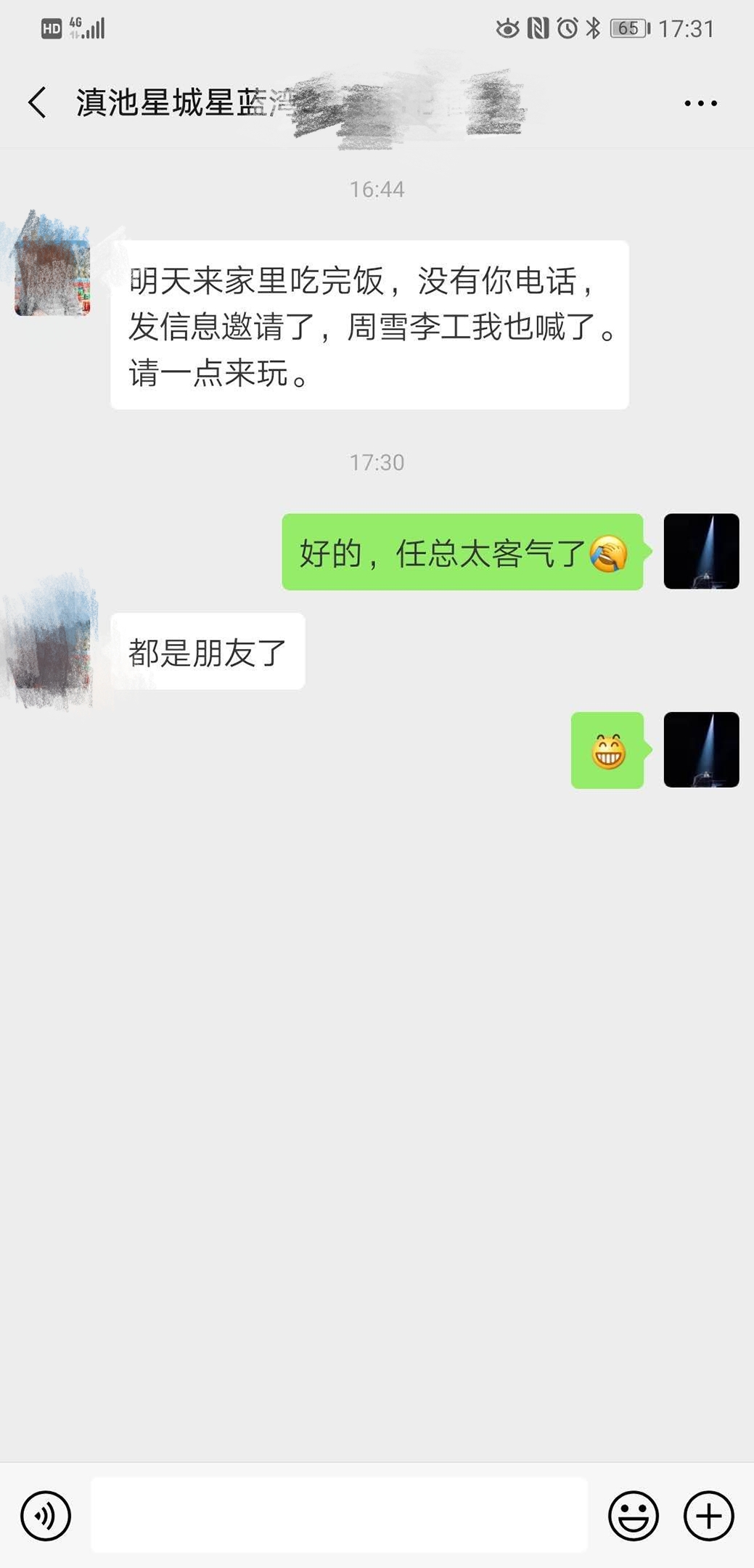Open my avatar beside the grinning emoji message
Viewport: 754px width, 1568px height.
tap(701, 750)
